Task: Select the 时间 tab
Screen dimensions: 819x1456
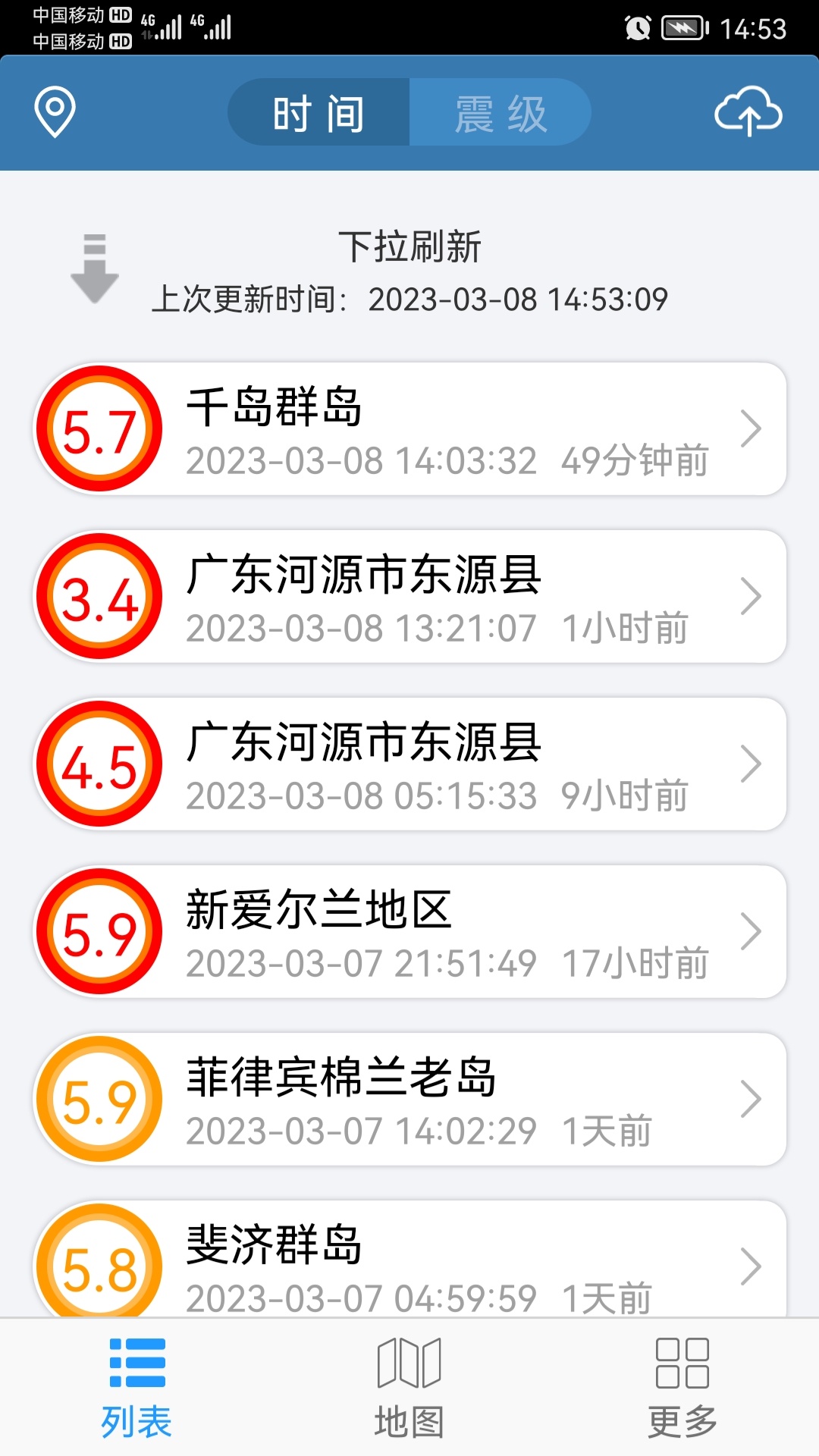Action: (318, 111)
